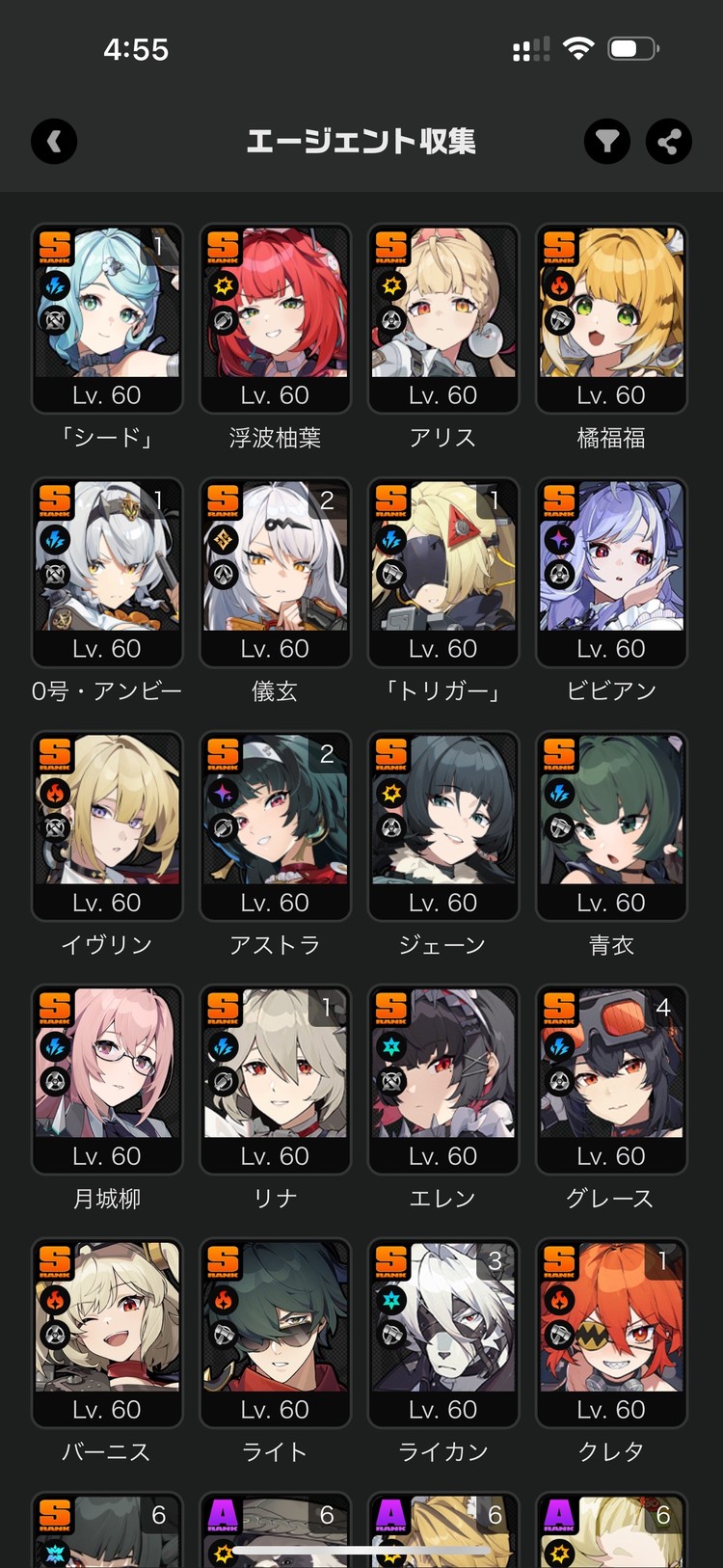Select the エレン agent card

442,1079
